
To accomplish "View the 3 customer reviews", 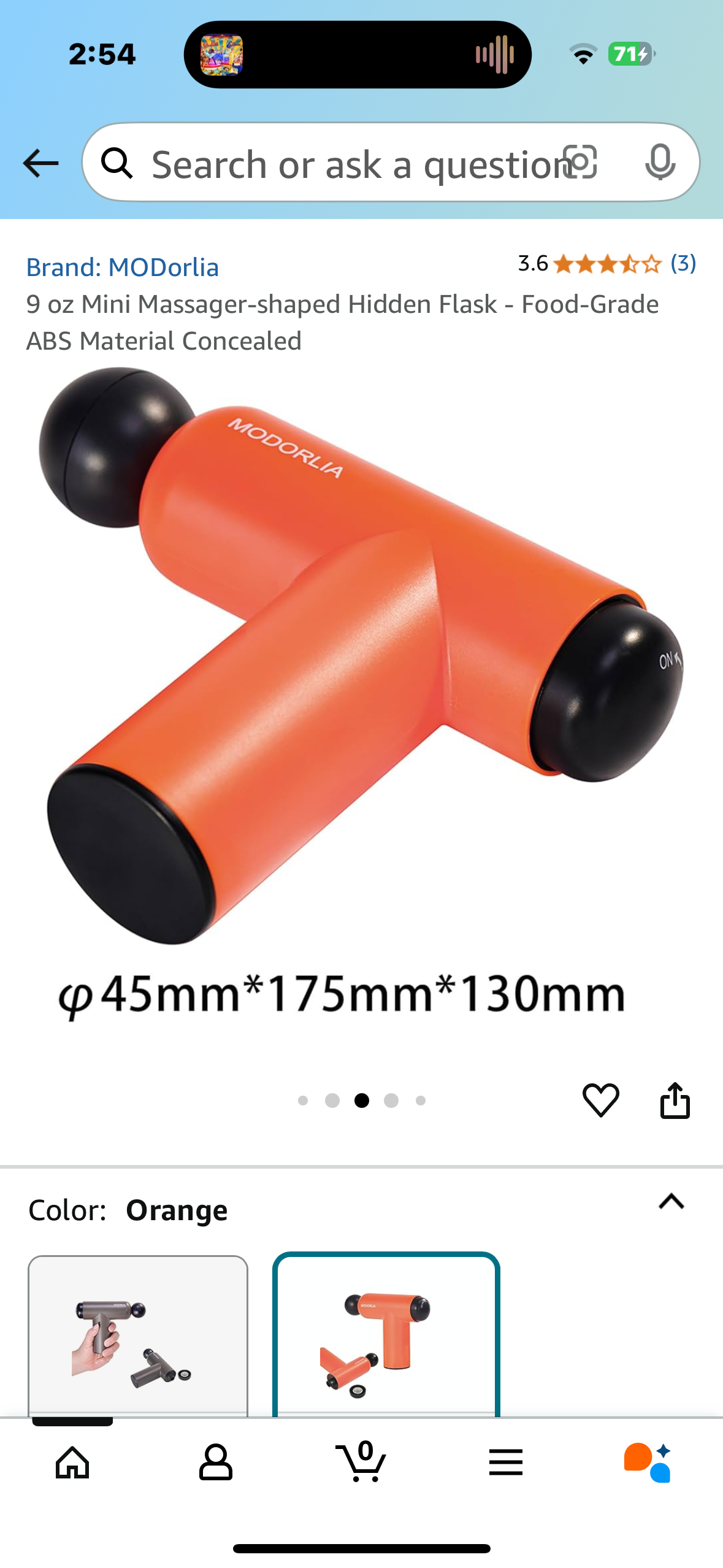I will [x=683, y=264].
